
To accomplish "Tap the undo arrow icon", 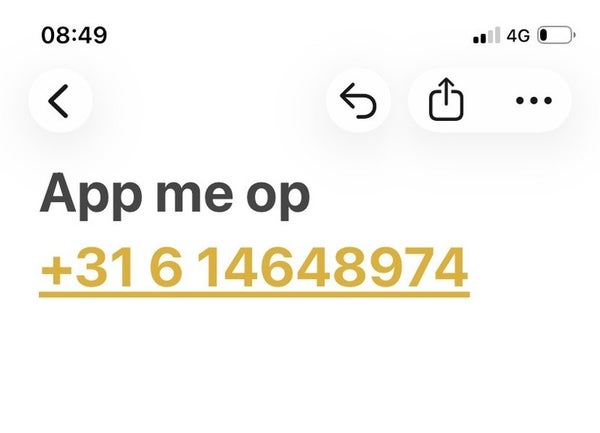I will 359,101.
